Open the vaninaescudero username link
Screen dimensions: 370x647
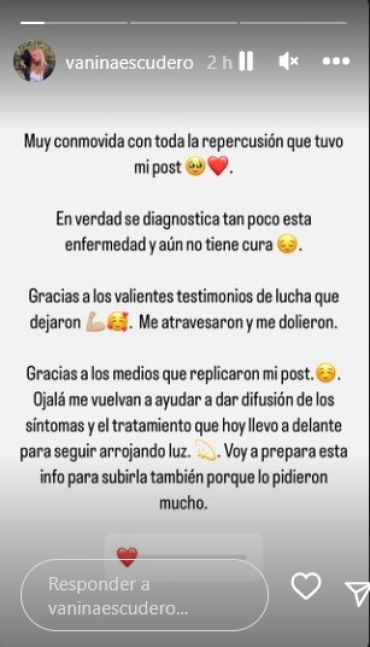coord(130,63)
